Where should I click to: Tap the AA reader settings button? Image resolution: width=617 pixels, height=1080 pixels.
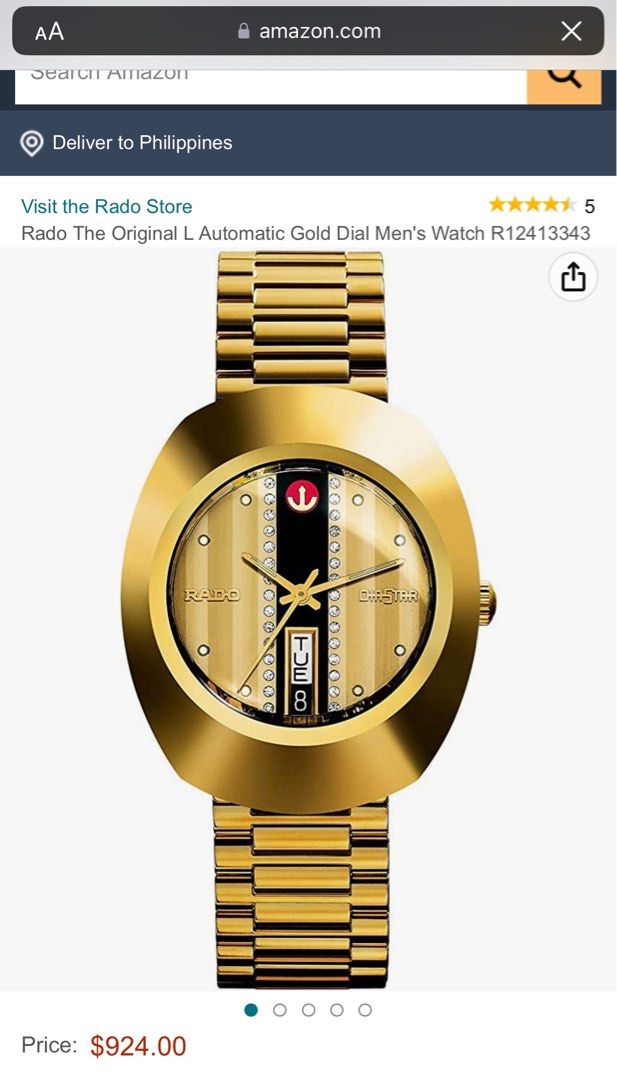point(49,31)
